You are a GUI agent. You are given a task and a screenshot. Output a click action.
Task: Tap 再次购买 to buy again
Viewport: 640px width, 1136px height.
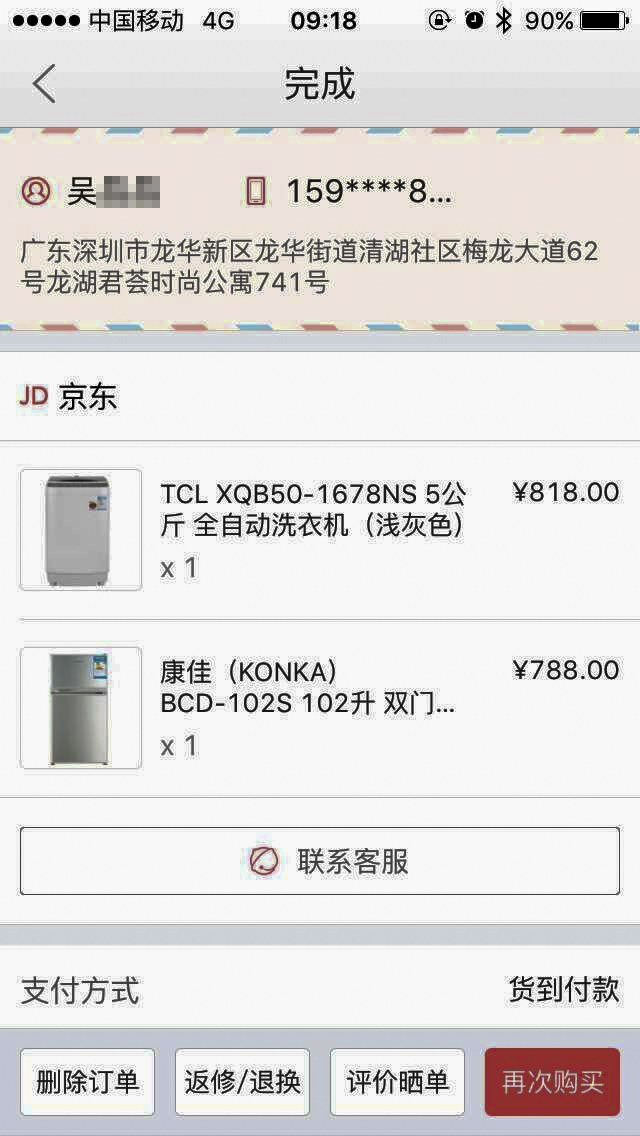pos(552,1082)
